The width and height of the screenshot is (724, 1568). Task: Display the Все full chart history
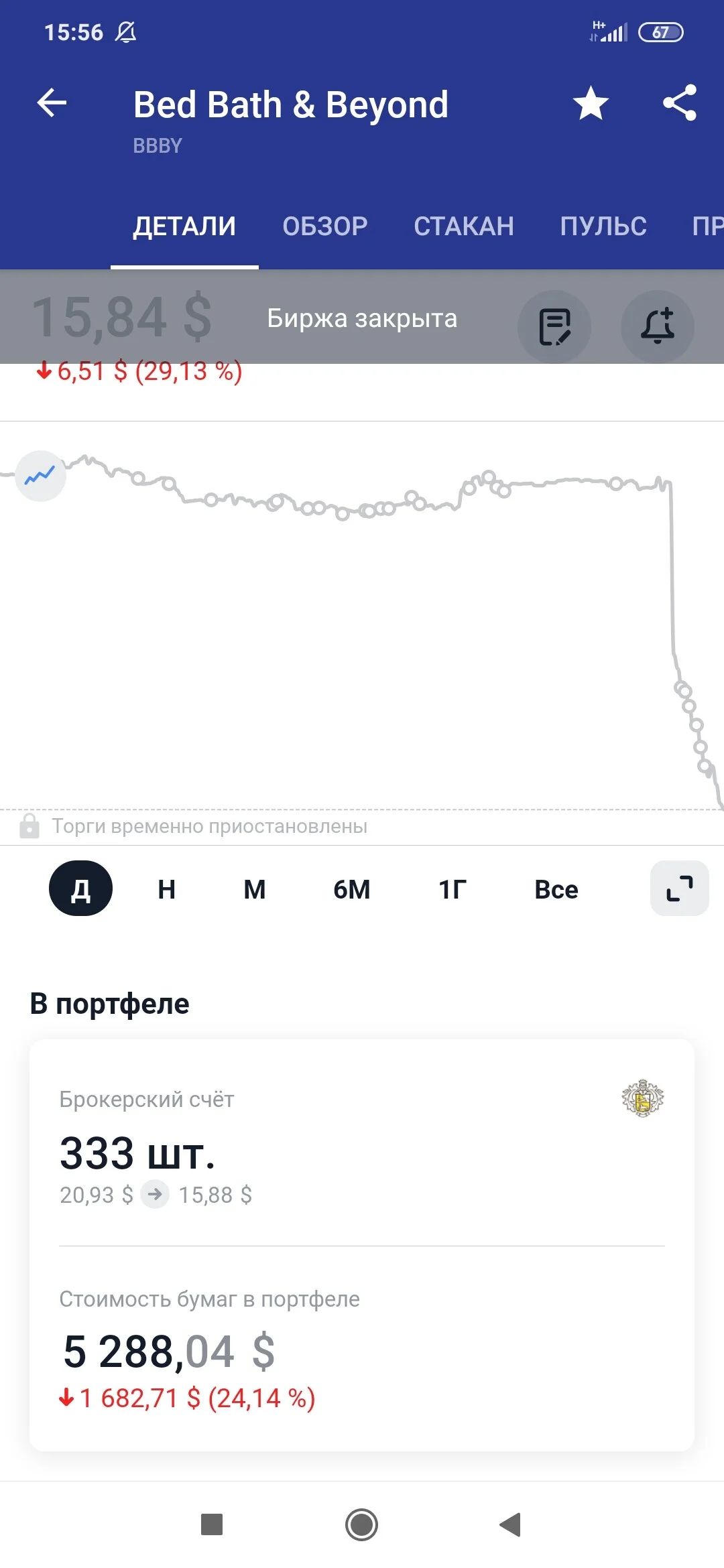[x=556, y=889]
